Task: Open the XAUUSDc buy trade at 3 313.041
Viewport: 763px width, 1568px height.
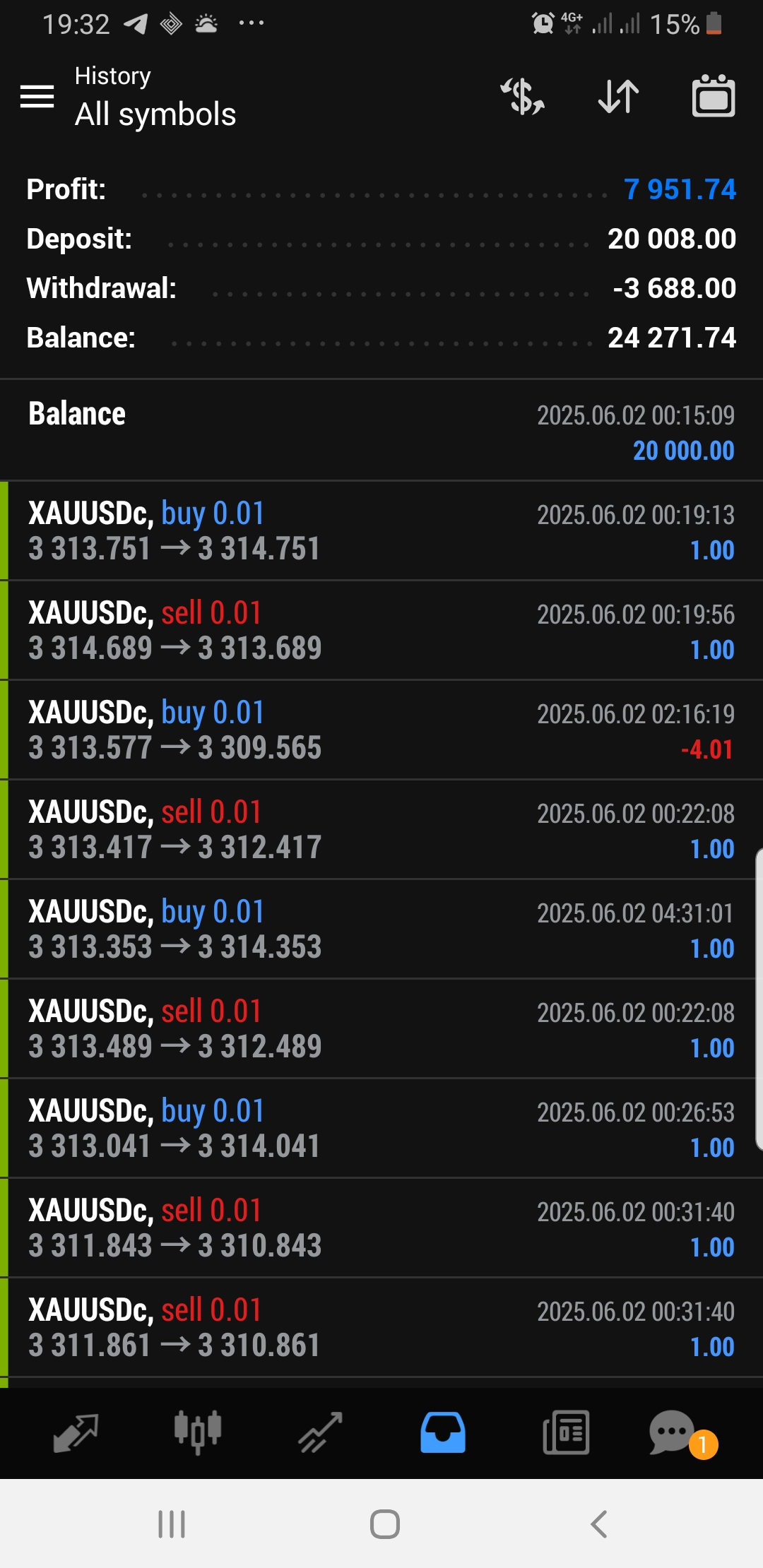Action: tap(381, 1129)
